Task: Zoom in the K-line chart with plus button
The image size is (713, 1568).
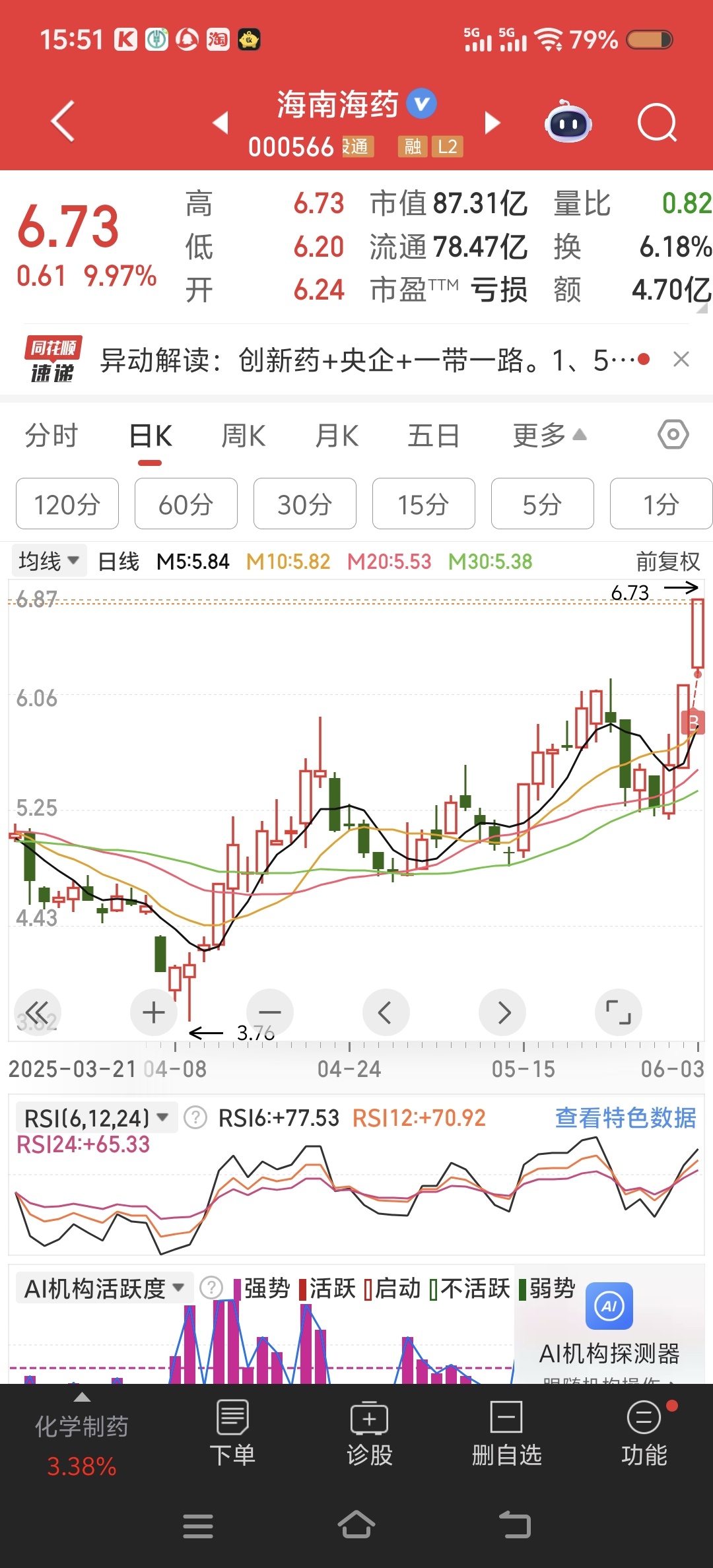Action: tap(154, 1012)
